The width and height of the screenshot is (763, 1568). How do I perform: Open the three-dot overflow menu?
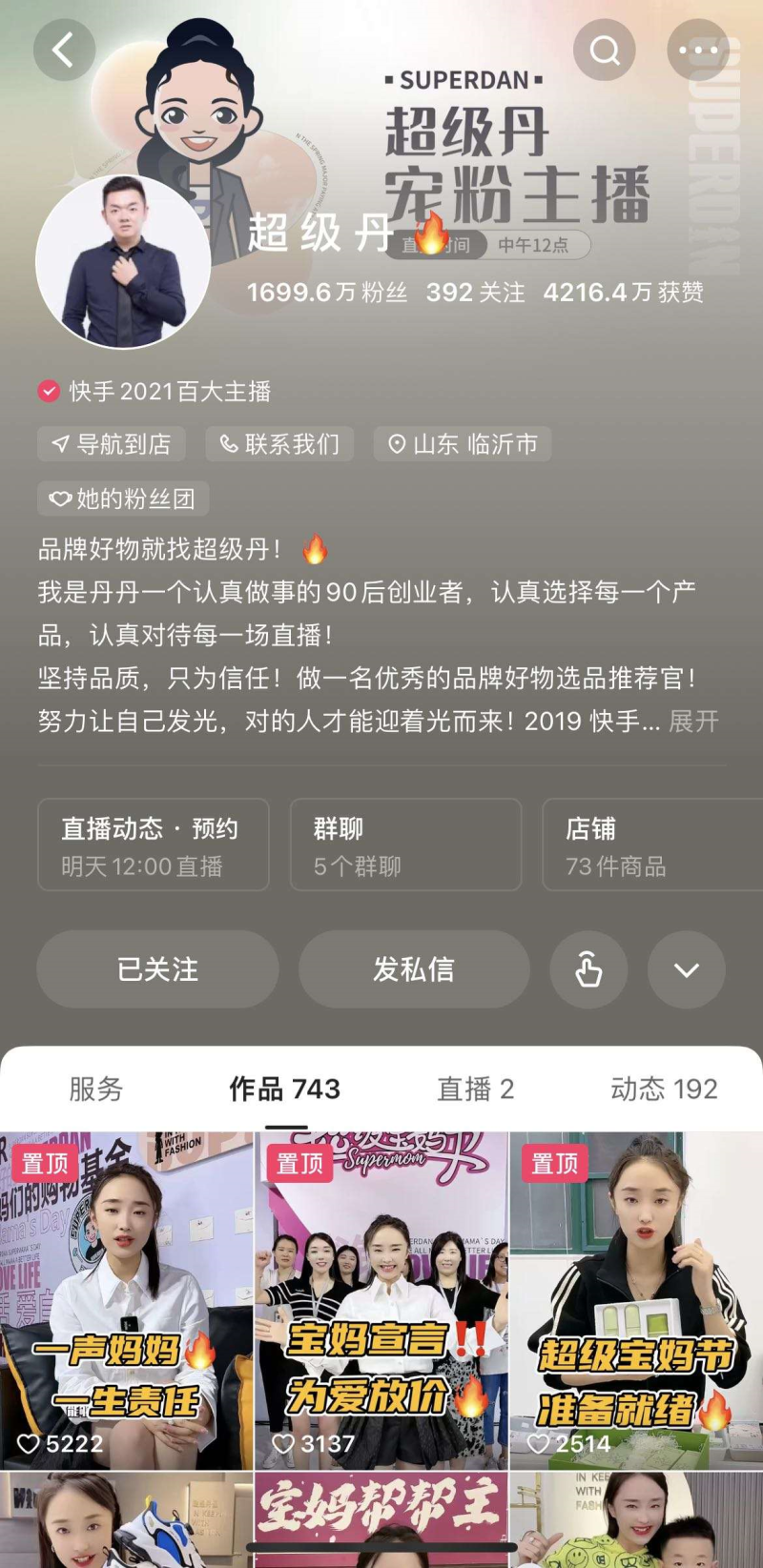(698, 50)
